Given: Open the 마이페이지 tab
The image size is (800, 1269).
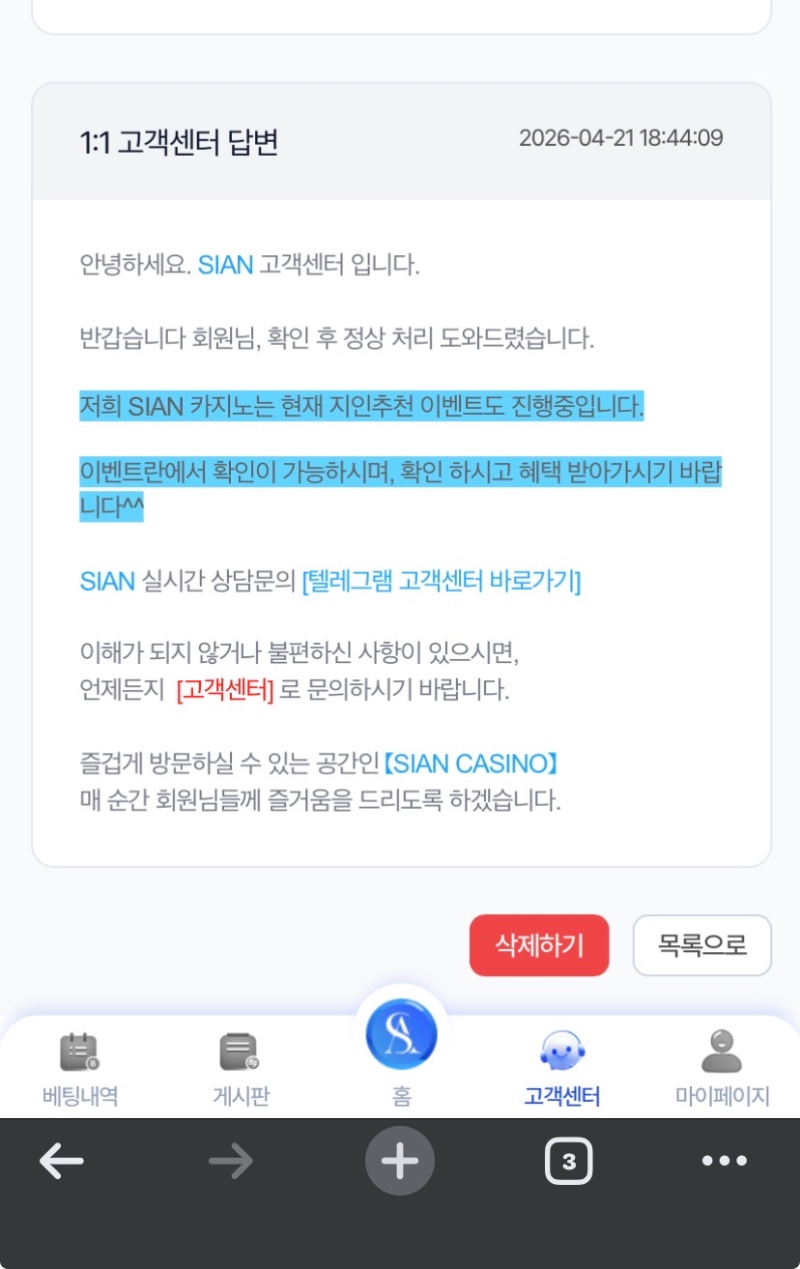Looking at the screenshot, I should click(722, 1067).
